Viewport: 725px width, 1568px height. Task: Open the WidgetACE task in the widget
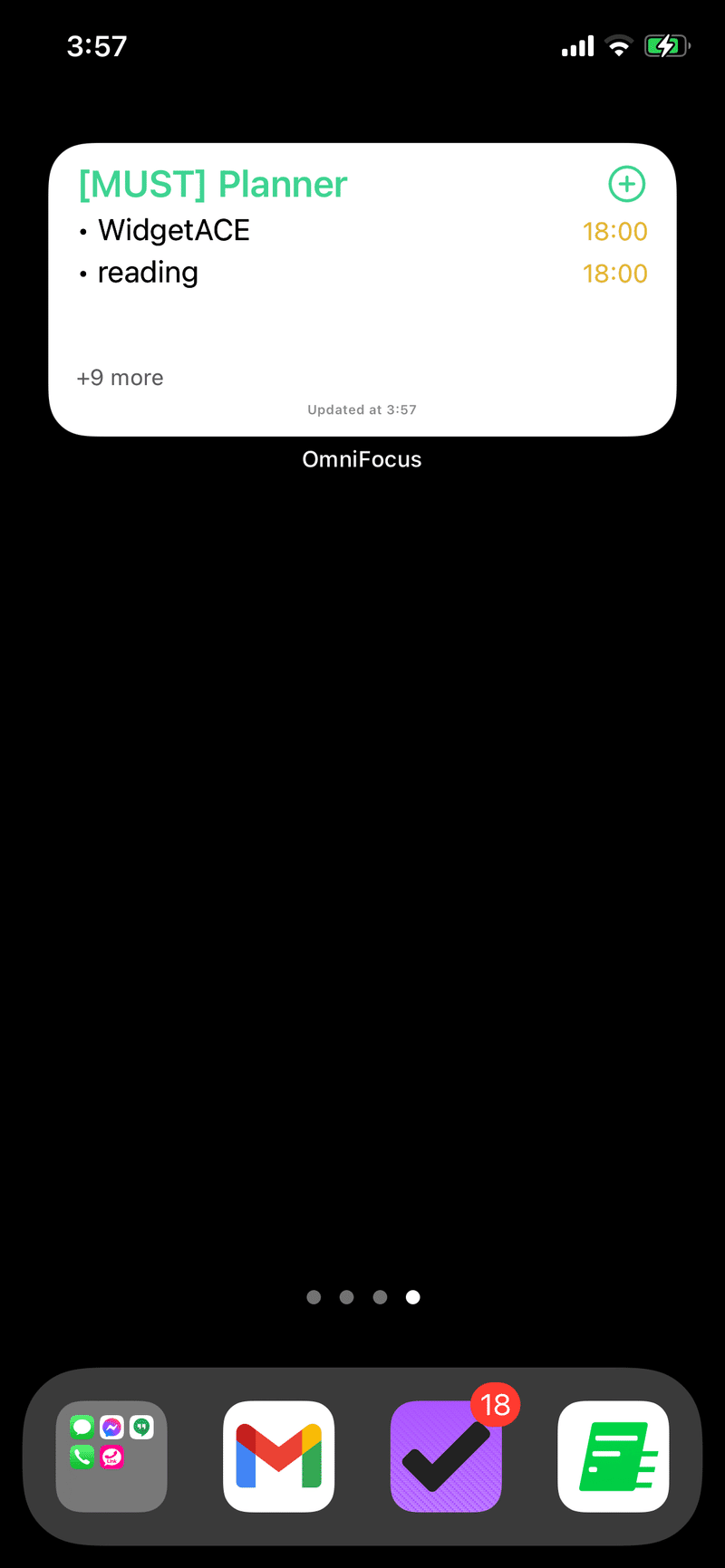pos(174,230)
